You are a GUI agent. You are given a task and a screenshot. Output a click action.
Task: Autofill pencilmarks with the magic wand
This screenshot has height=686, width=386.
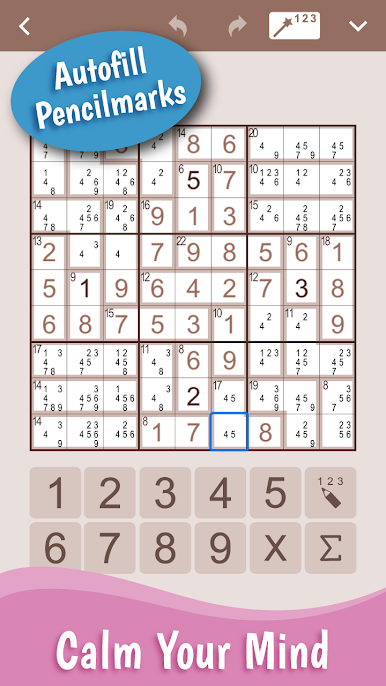coord(294,26)
